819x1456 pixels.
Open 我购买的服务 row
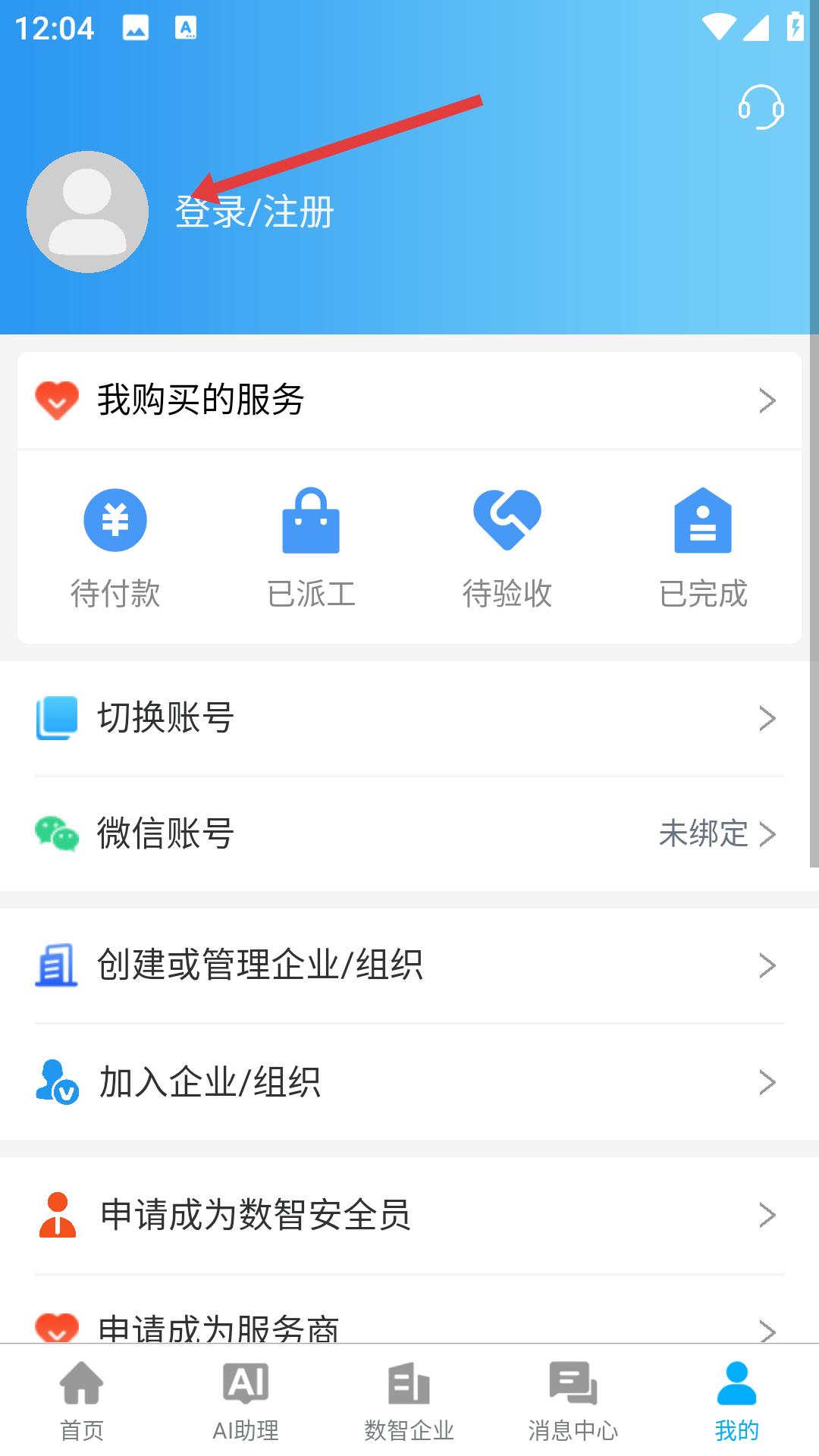point(409,400)
